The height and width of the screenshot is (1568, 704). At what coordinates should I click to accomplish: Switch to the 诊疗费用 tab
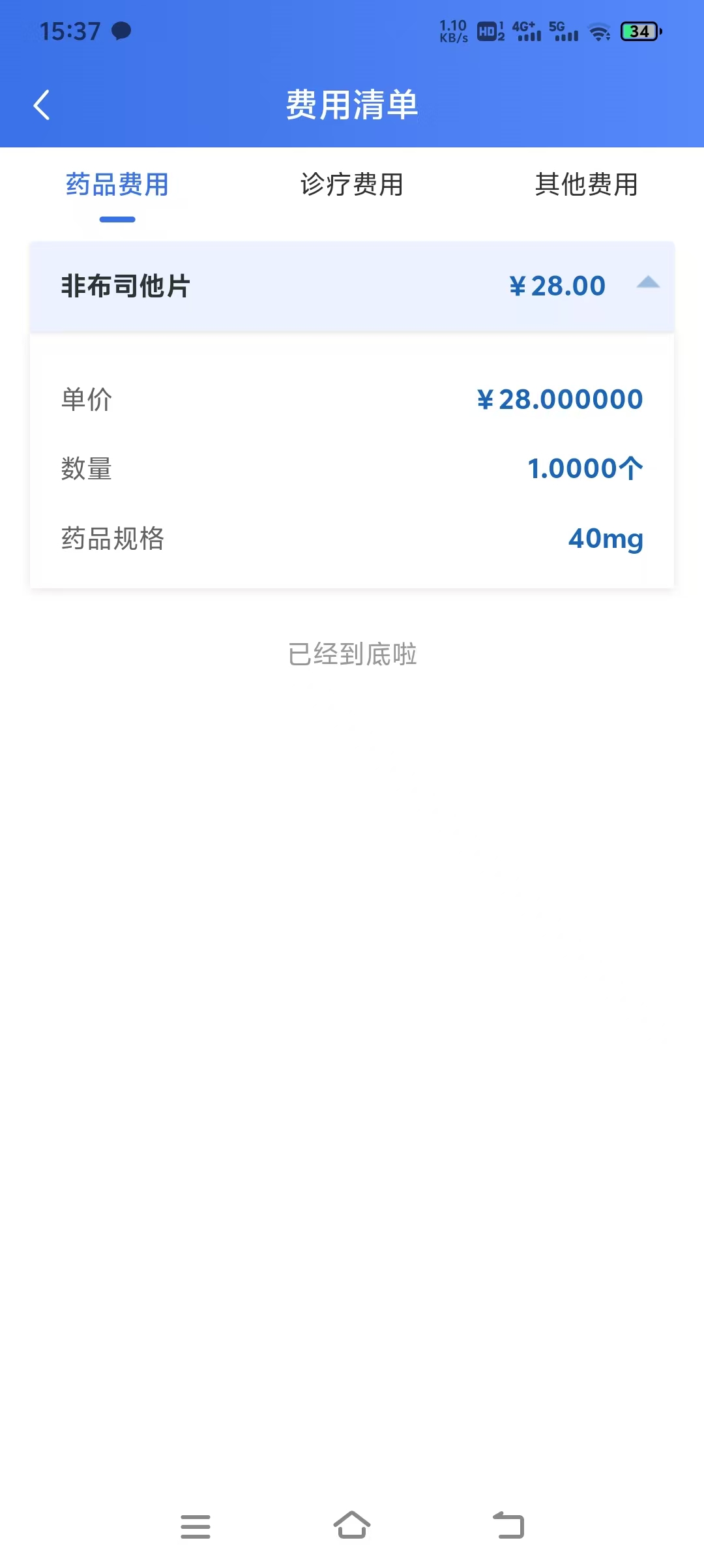(352, 185)
